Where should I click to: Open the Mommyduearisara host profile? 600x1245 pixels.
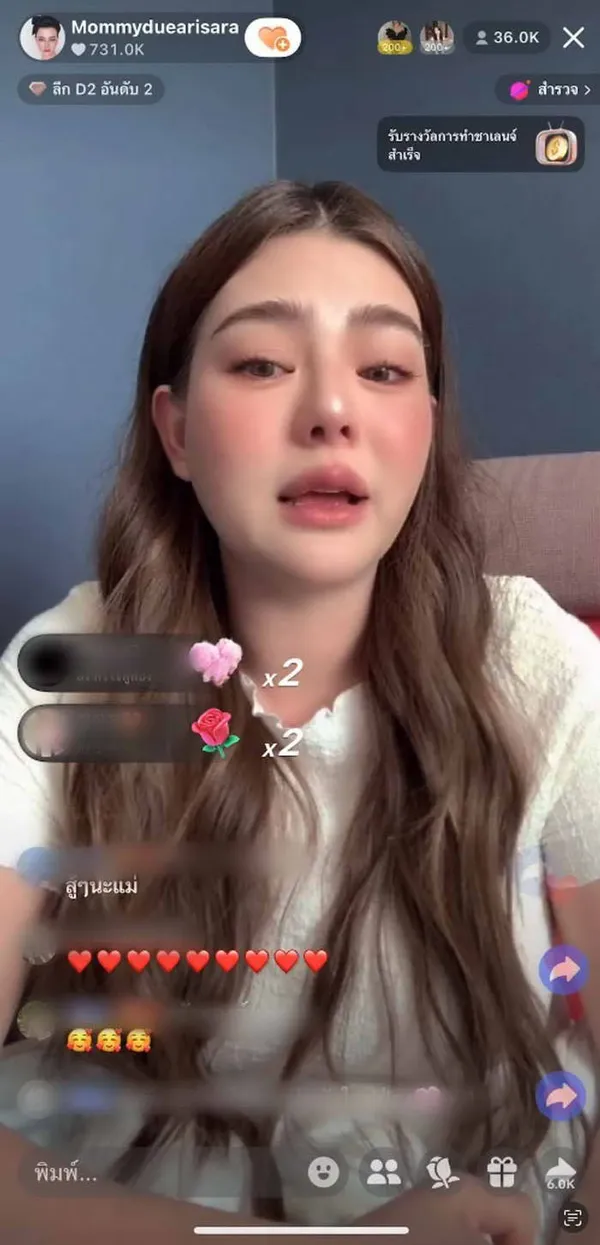point(42,38)
